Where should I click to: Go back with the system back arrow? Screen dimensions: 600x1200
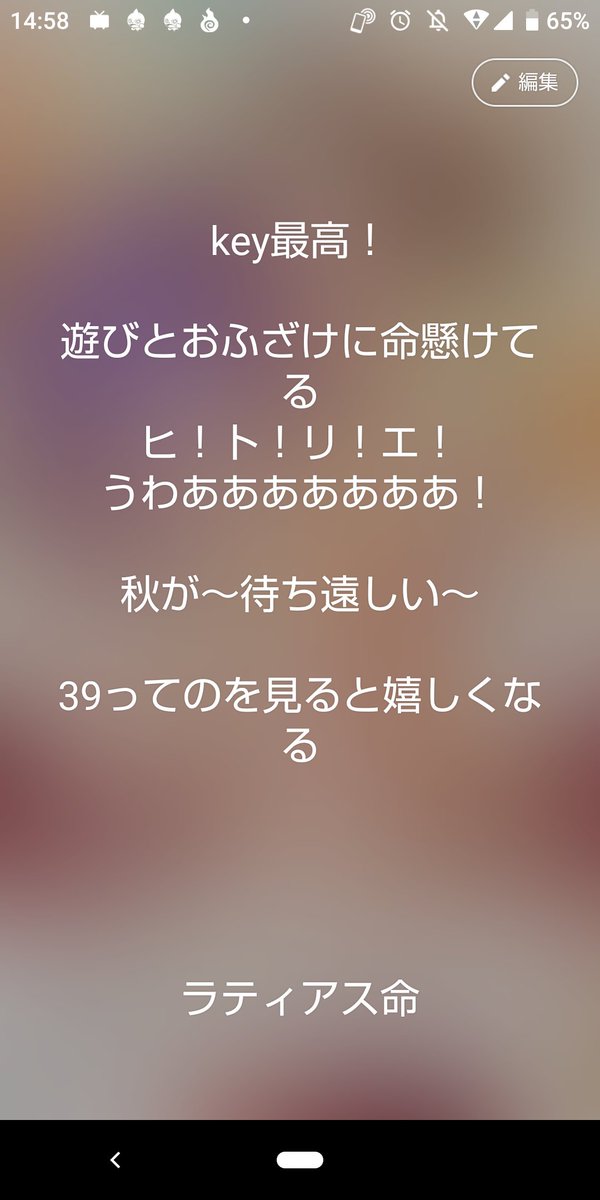click(115, 1160)
